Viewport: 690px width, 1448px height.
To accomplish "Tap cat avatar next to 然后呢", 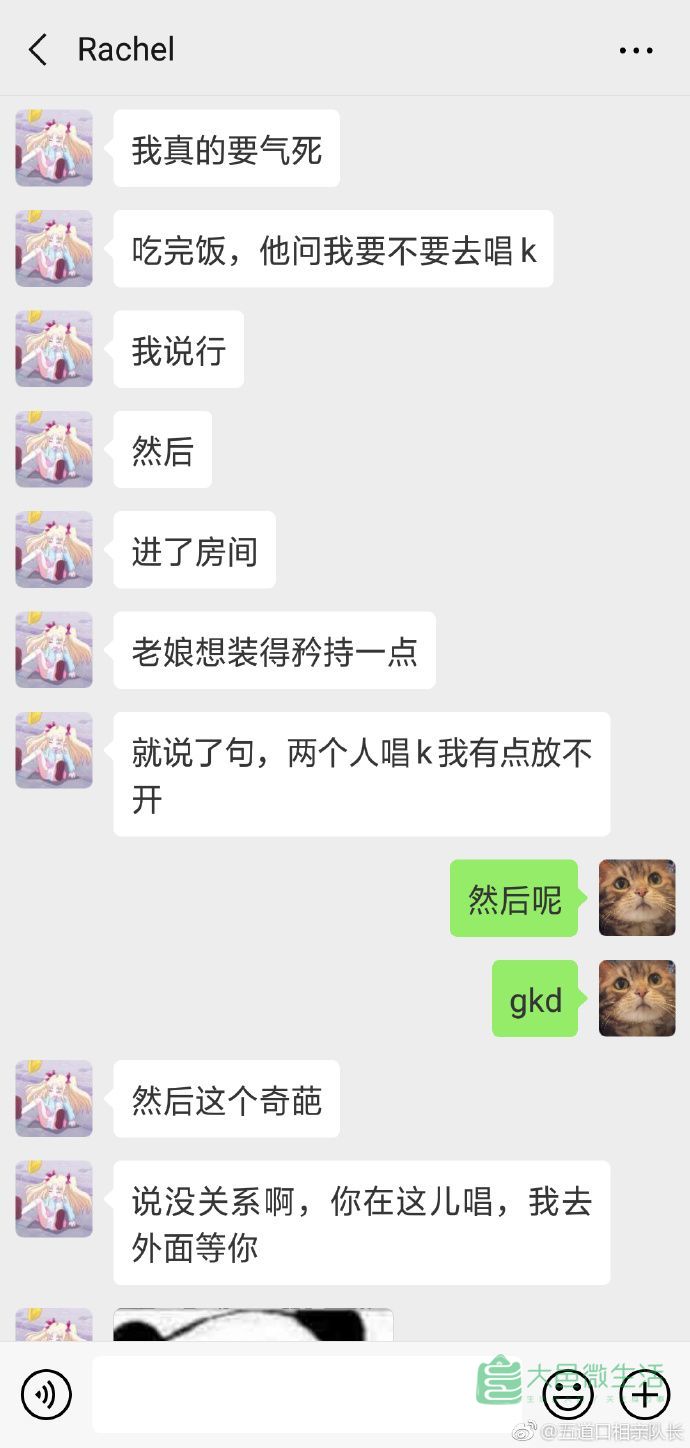I will (x=637, y=898).
